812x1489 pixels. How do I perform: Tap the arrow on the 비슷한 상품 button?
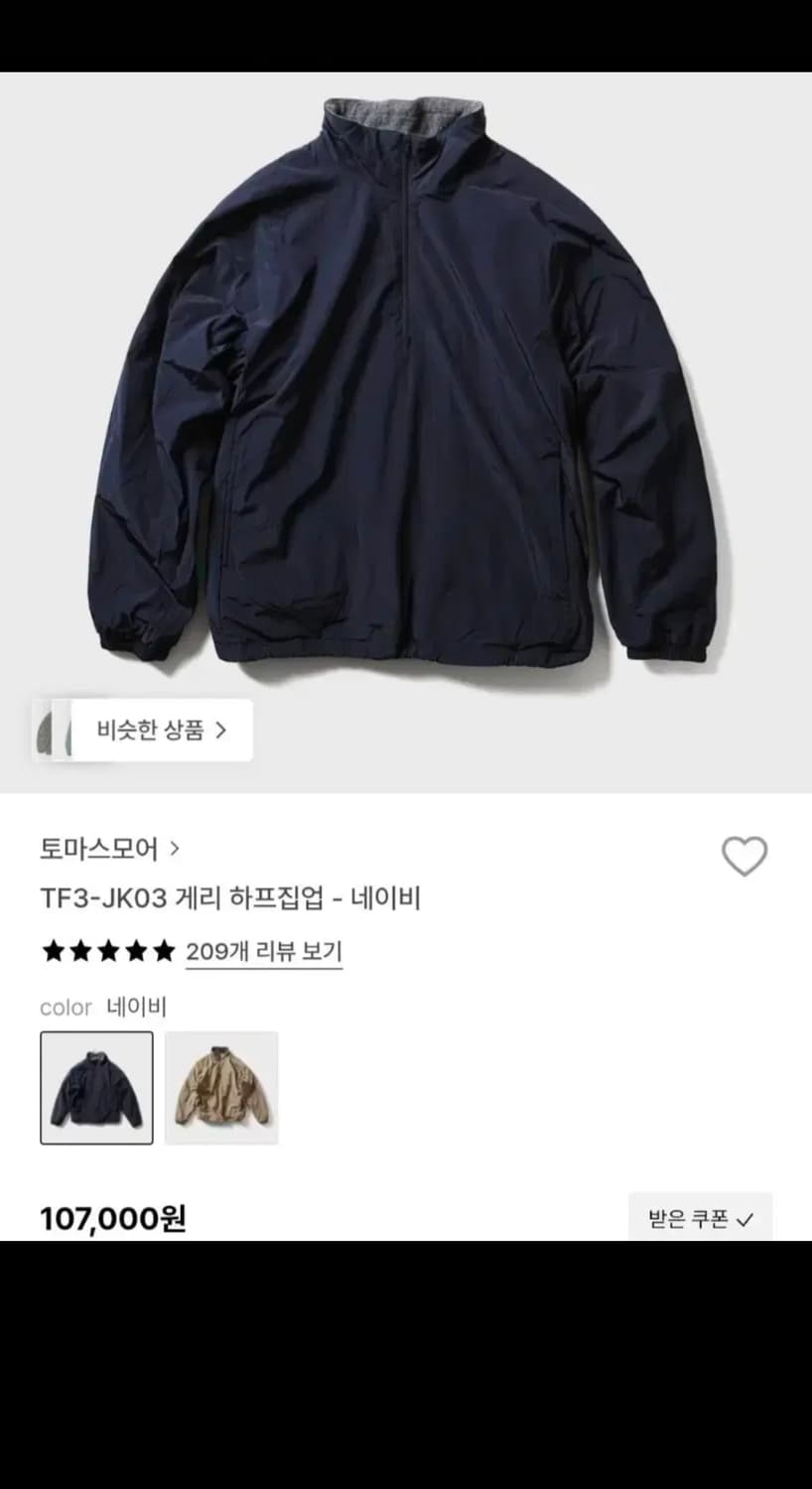click(x=223, y=730)
